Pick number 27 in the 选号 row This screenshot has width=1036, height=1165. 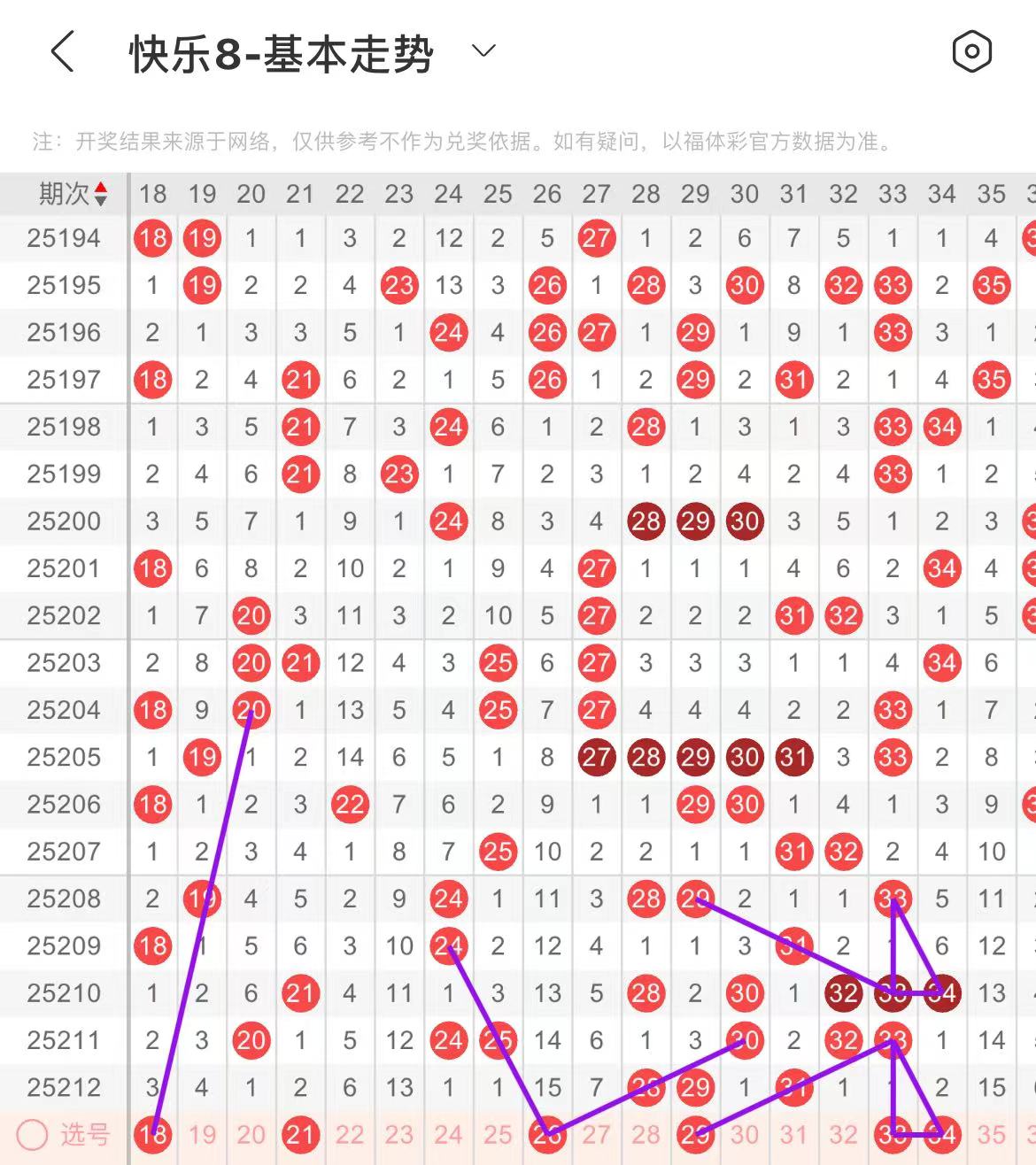coord(597,1134)
